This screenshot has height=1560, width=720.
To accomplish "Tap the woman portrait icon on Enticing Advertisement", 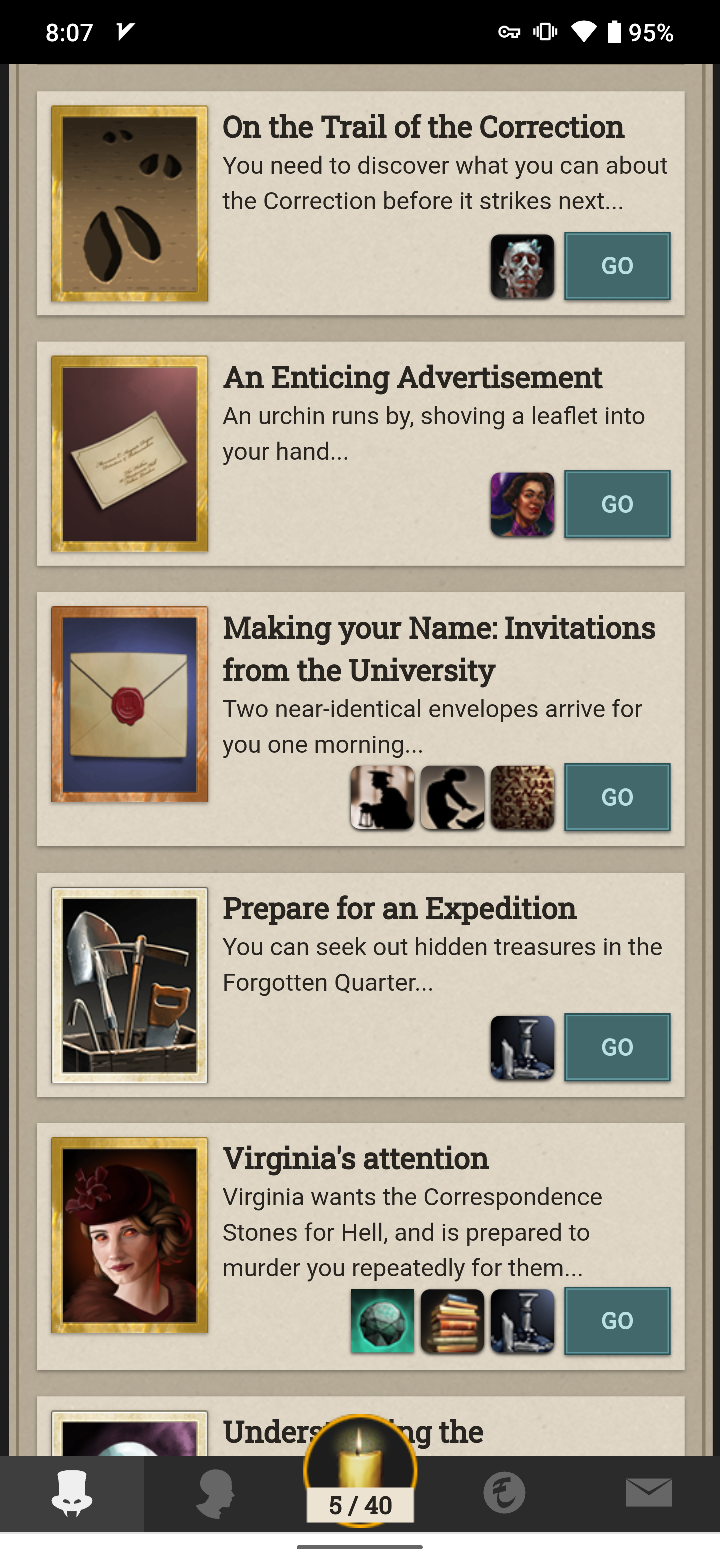I will point(522,504).
